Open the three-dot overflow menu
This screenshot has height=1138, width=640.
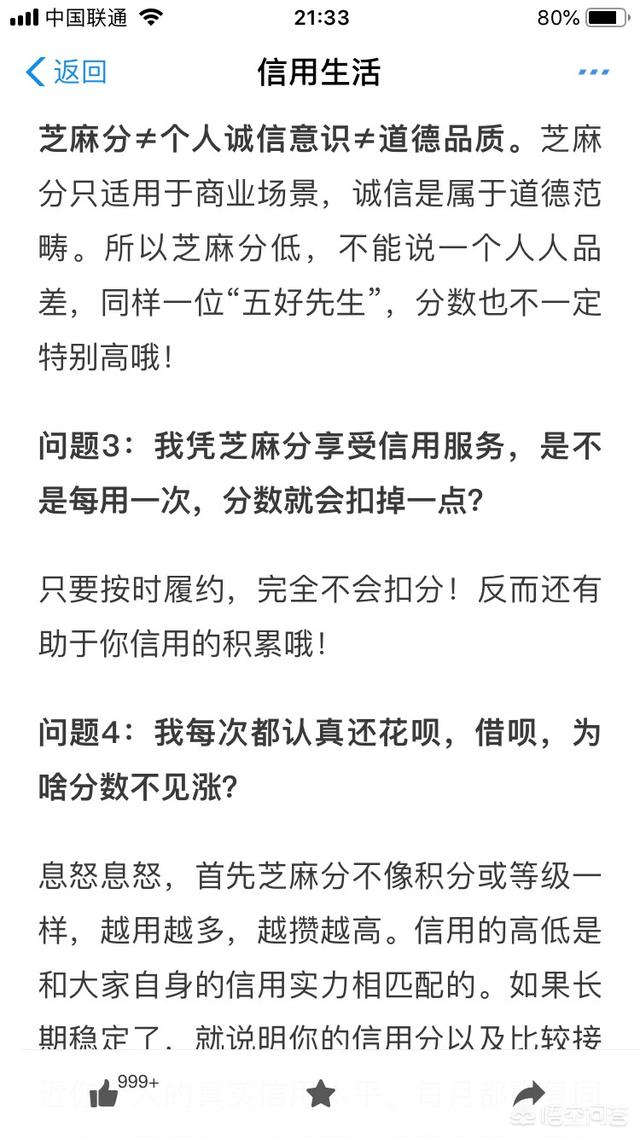[594, 72]
